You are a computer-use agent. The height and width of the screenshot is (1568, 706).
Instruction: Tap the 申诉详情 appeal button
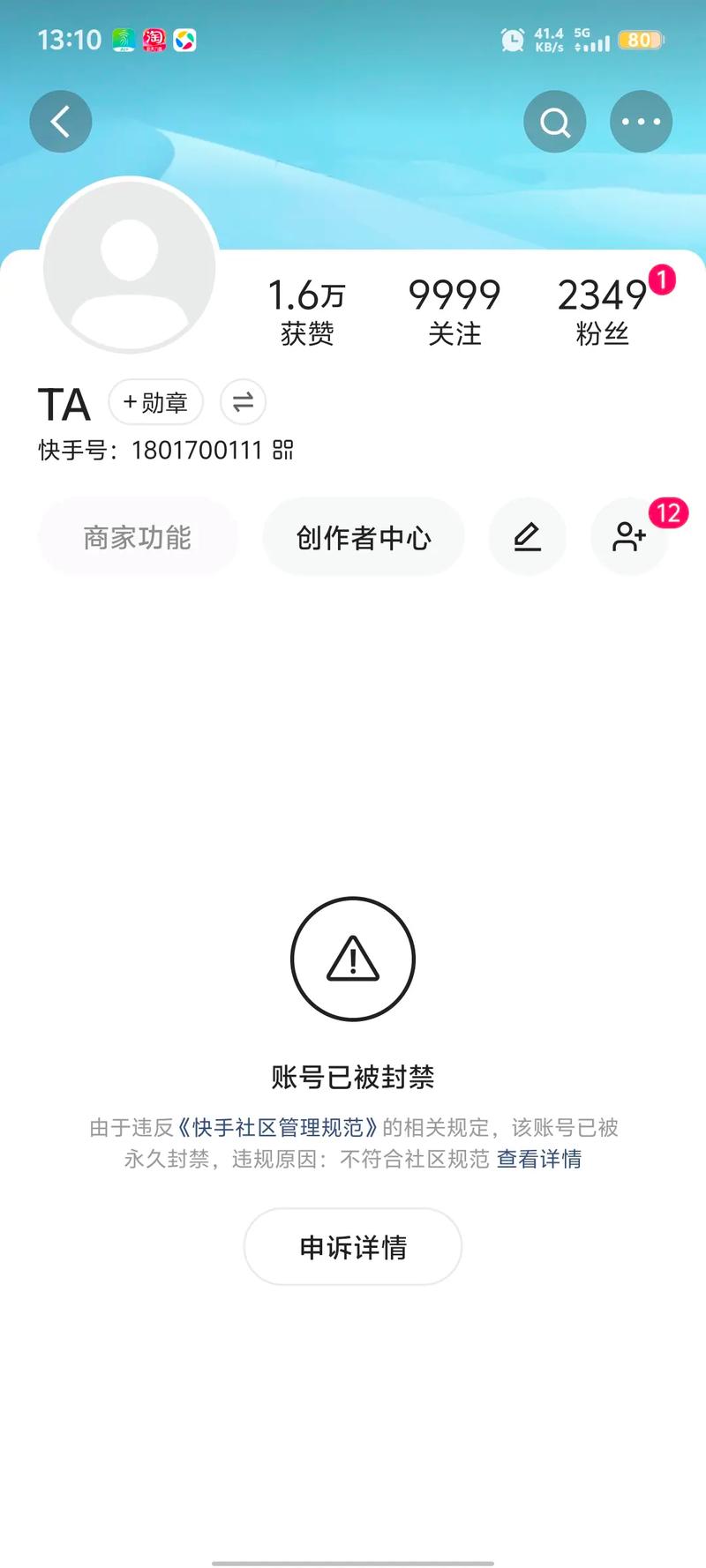[352, 1247]
